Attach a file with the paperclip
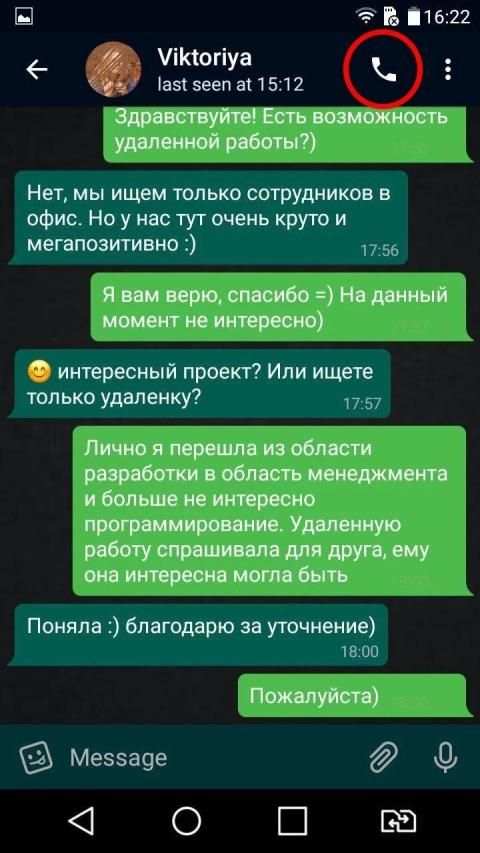 [384, 757]
